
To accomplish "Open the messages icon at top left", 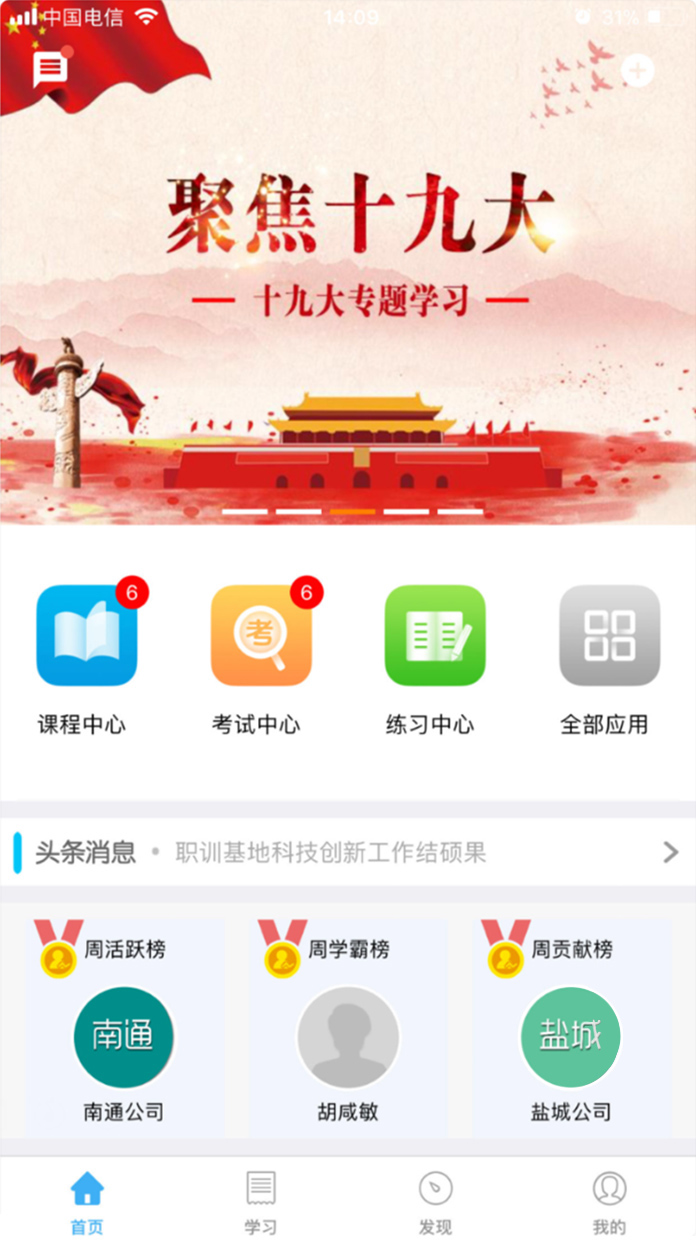I will pyautogui.click(x=49, y=69).
